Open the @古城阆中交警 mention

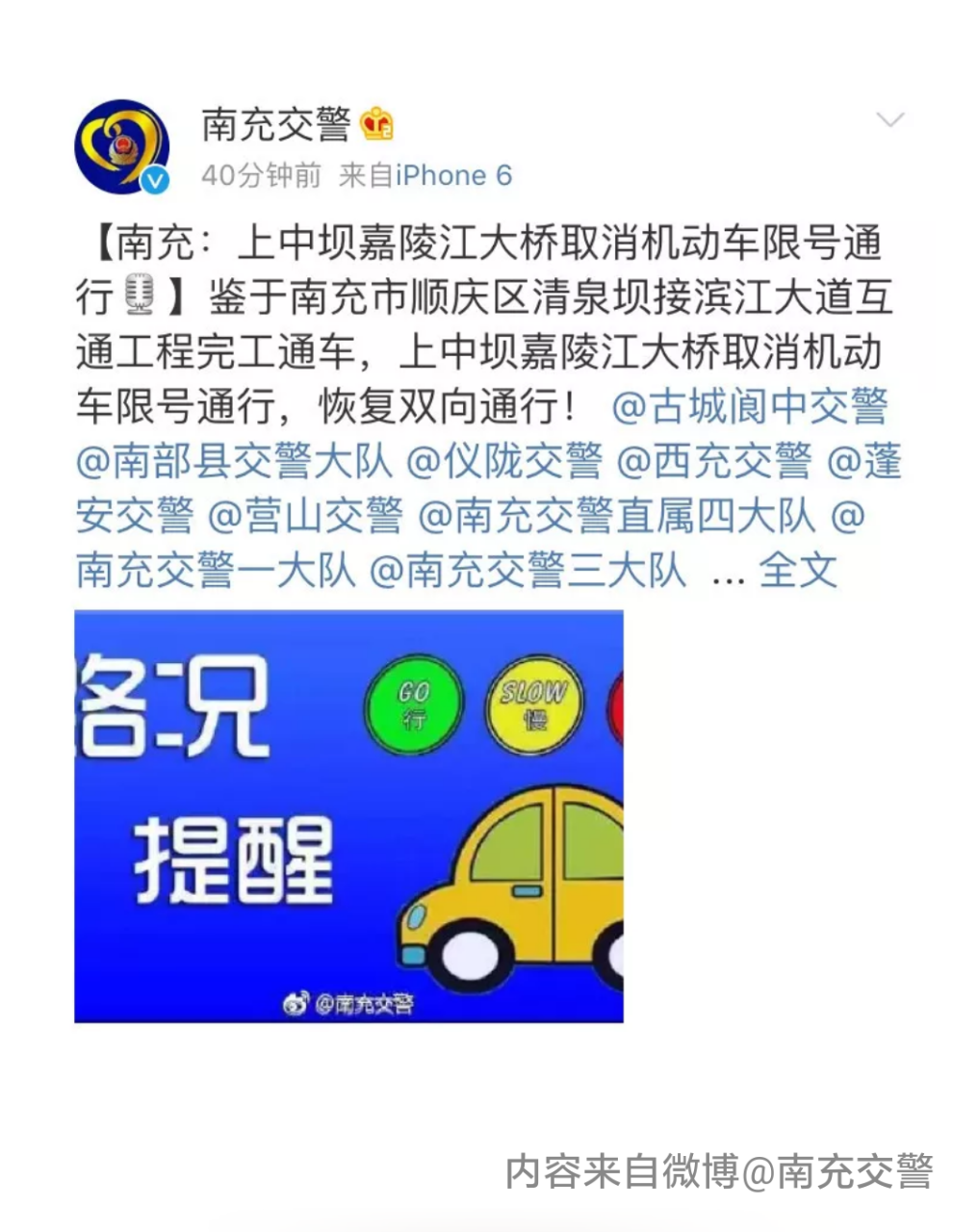(750, 406)
